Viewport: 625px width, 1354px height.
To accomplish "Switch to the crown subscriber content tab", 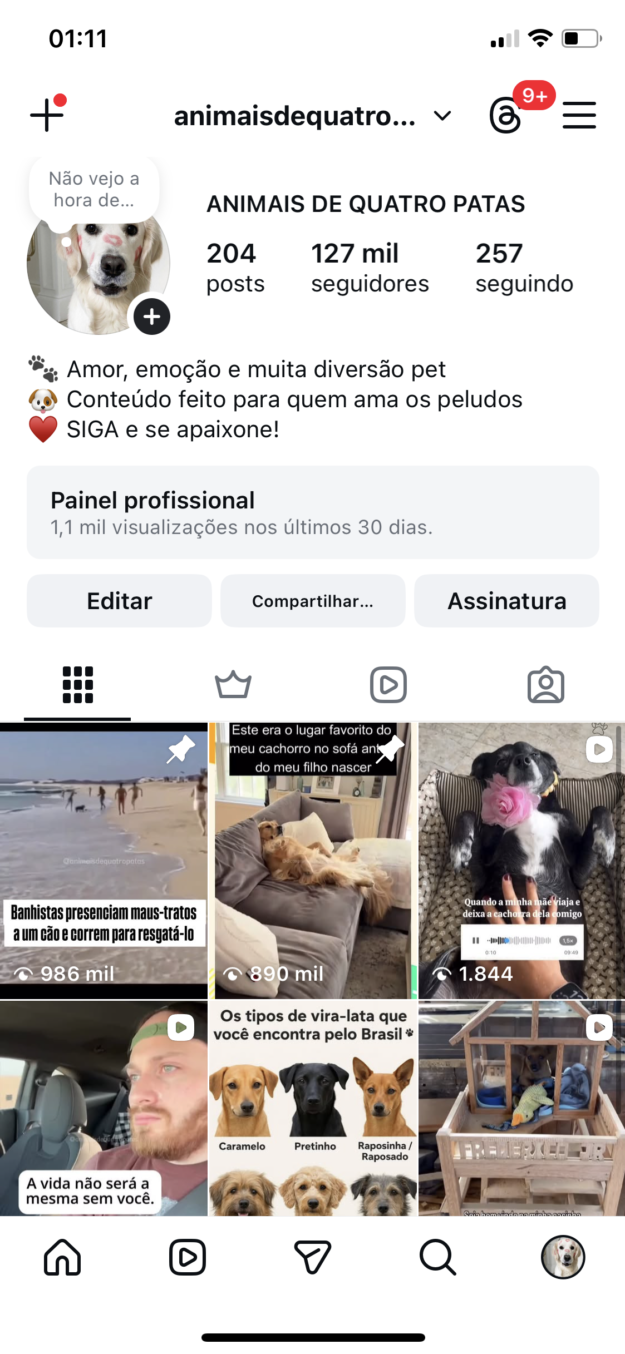I will pos(233,685).
